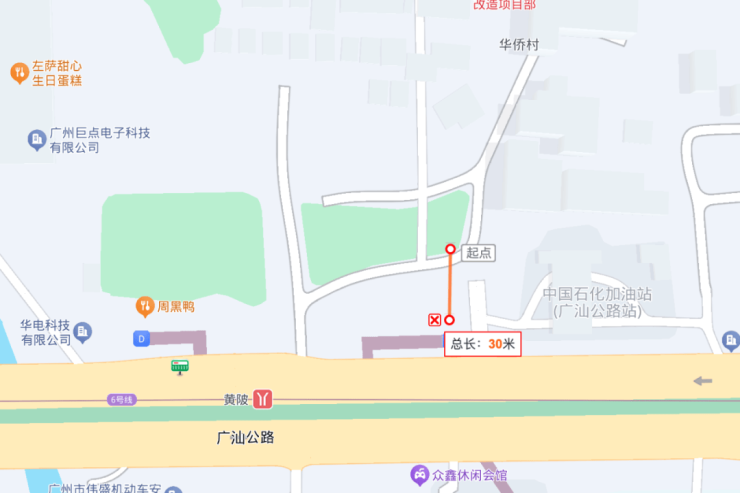Select the 黄陂 metro station marker
This screenshot has height=493, width=740.
pyautogui.click(x=263, y=398)
